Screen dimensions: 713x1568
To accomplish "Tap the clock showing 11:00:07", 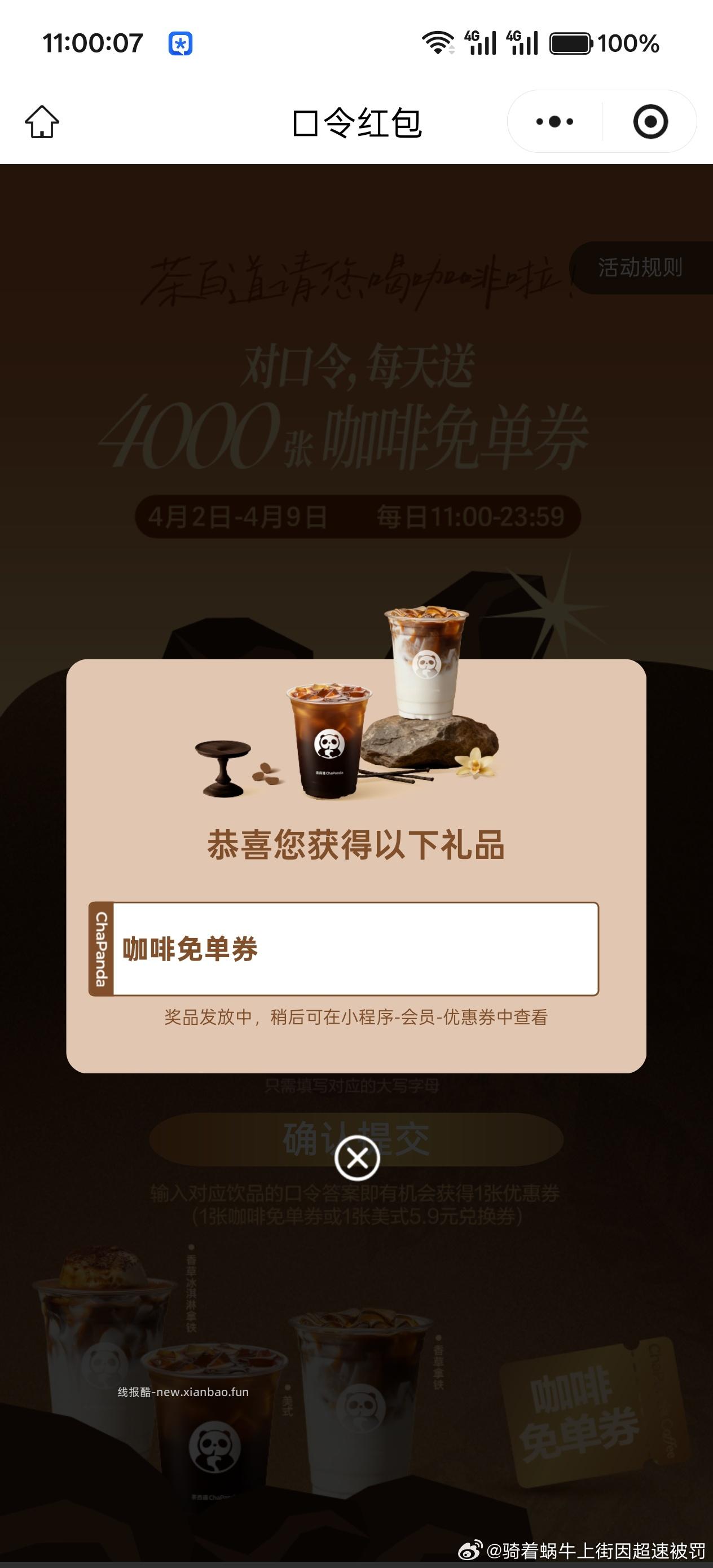I will pos(91,43).
